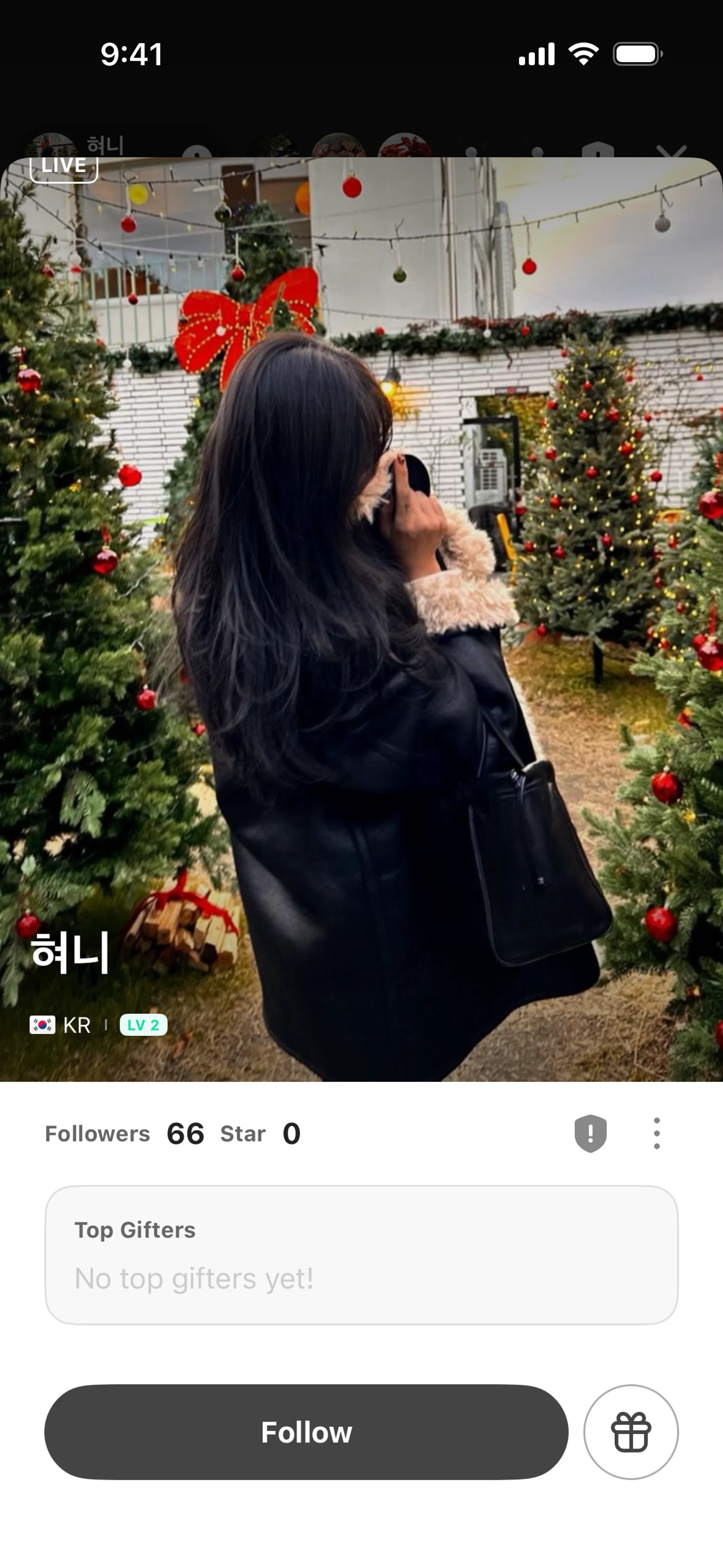Open the Top Gifters card
The image size is (723, 1568).
[x=361, y=1255]
